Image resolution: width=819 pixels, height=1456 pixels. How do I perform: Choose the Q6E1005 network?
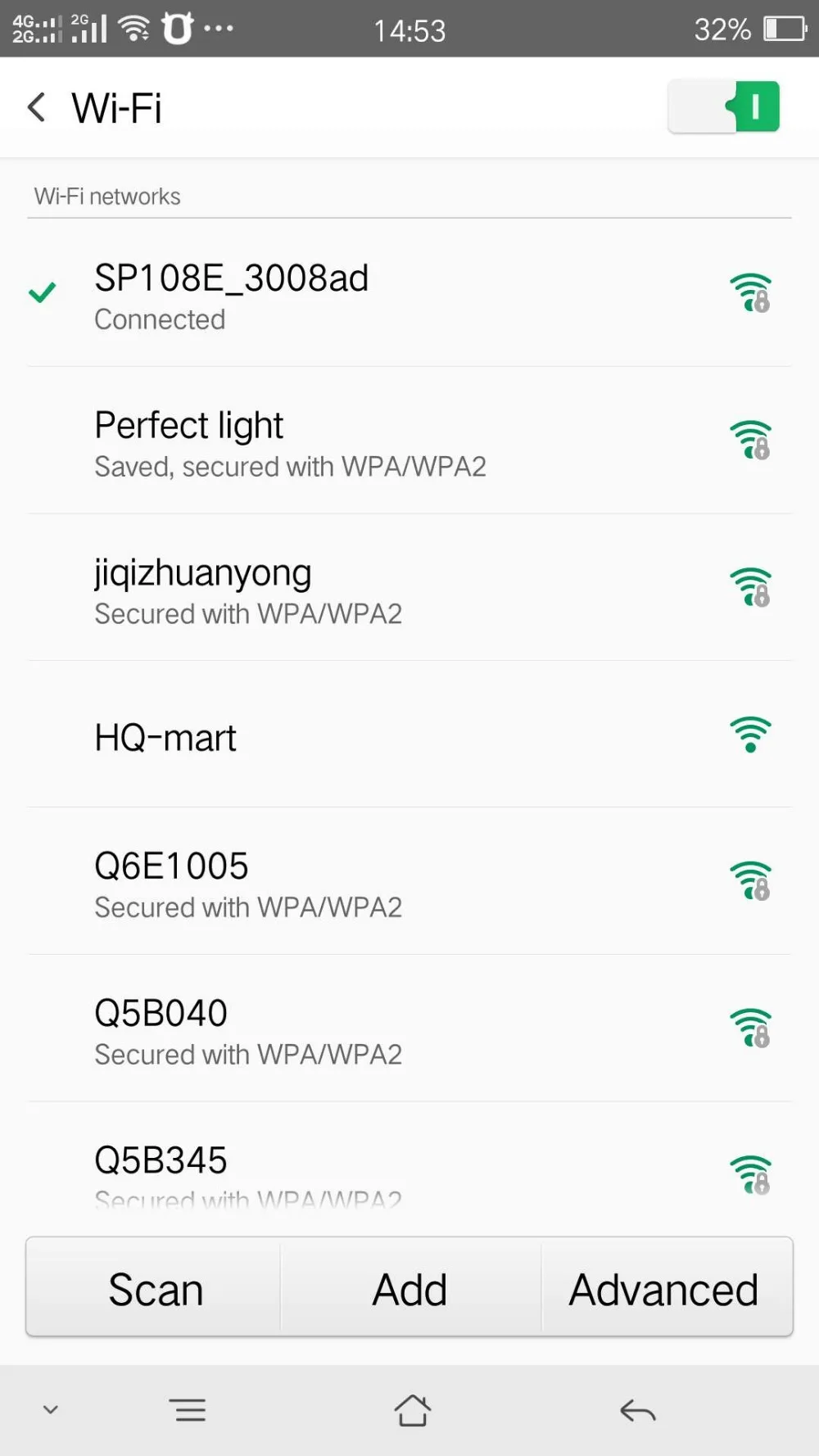(x=409, y=882)
